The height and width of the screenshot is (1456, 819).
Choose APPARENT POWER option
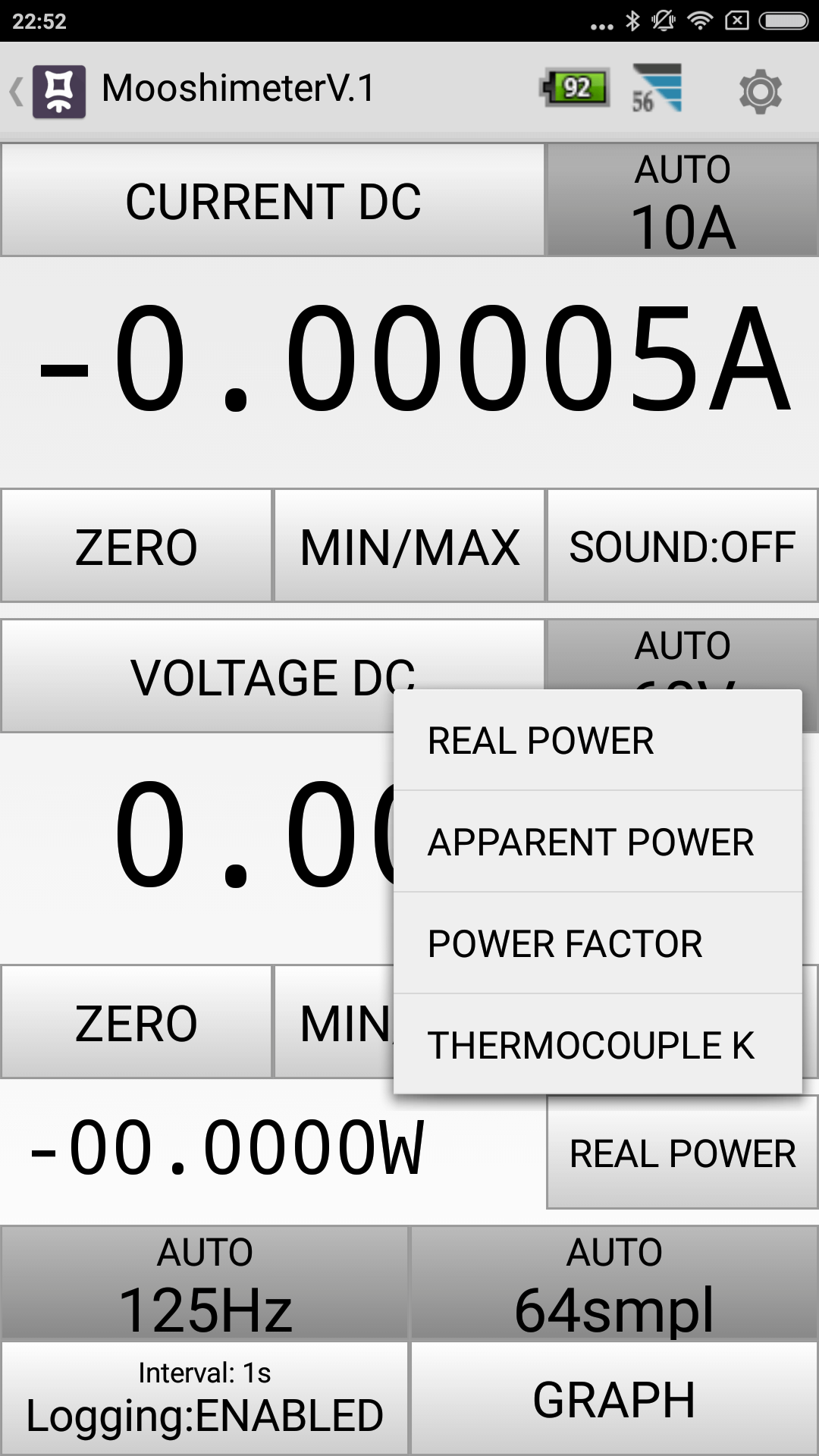pyautogui.click(x=598, y=842)
